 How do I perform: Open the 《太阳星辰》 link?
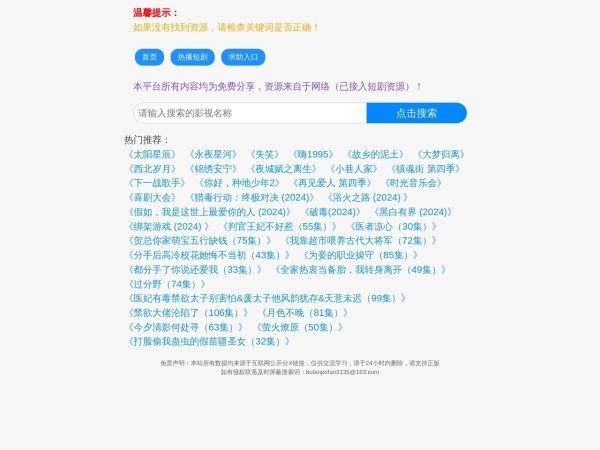[153, 154]
